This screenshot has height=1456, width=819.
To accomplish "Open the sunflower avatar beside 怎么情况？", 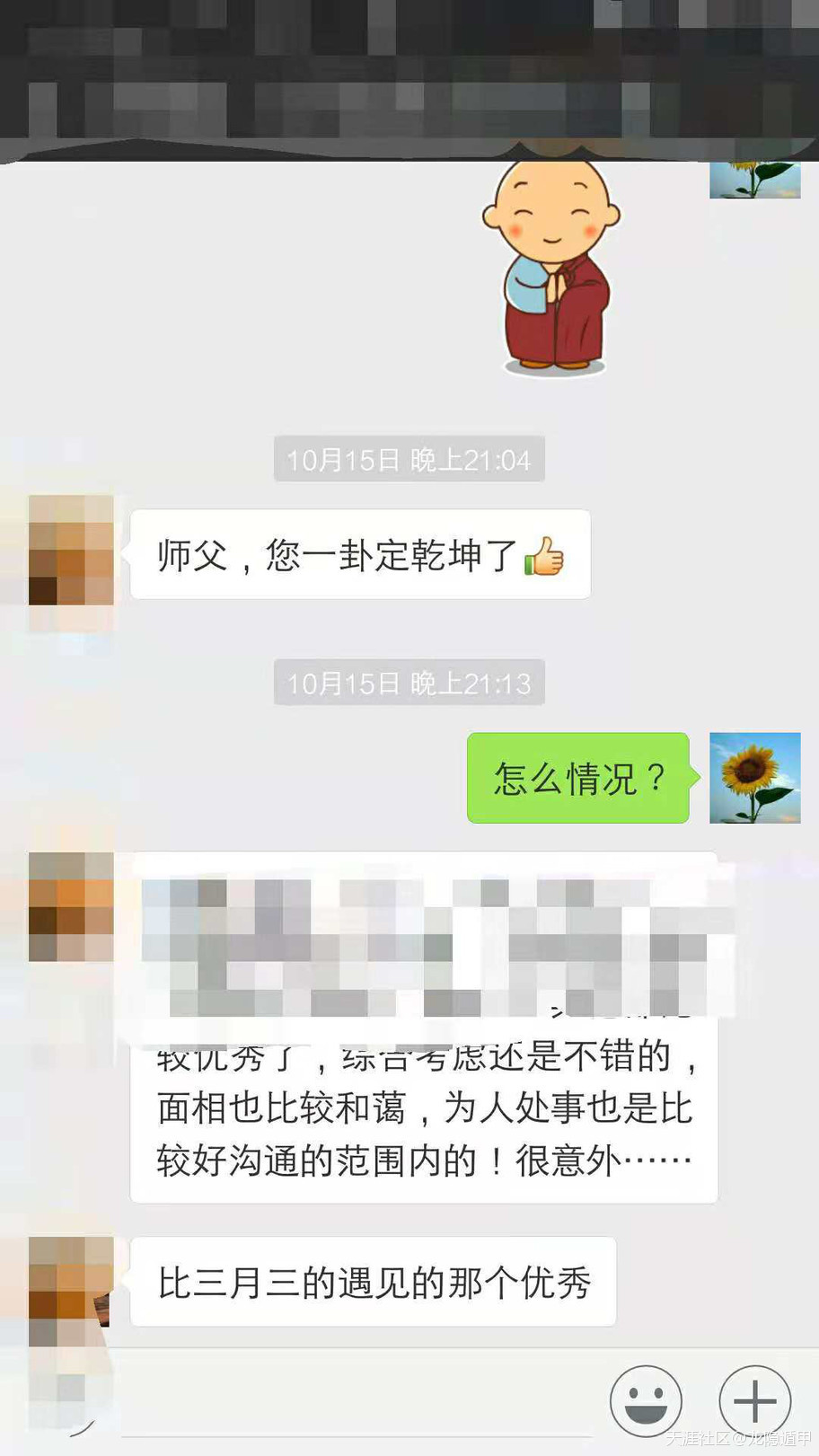I will (x=754, y=778).
